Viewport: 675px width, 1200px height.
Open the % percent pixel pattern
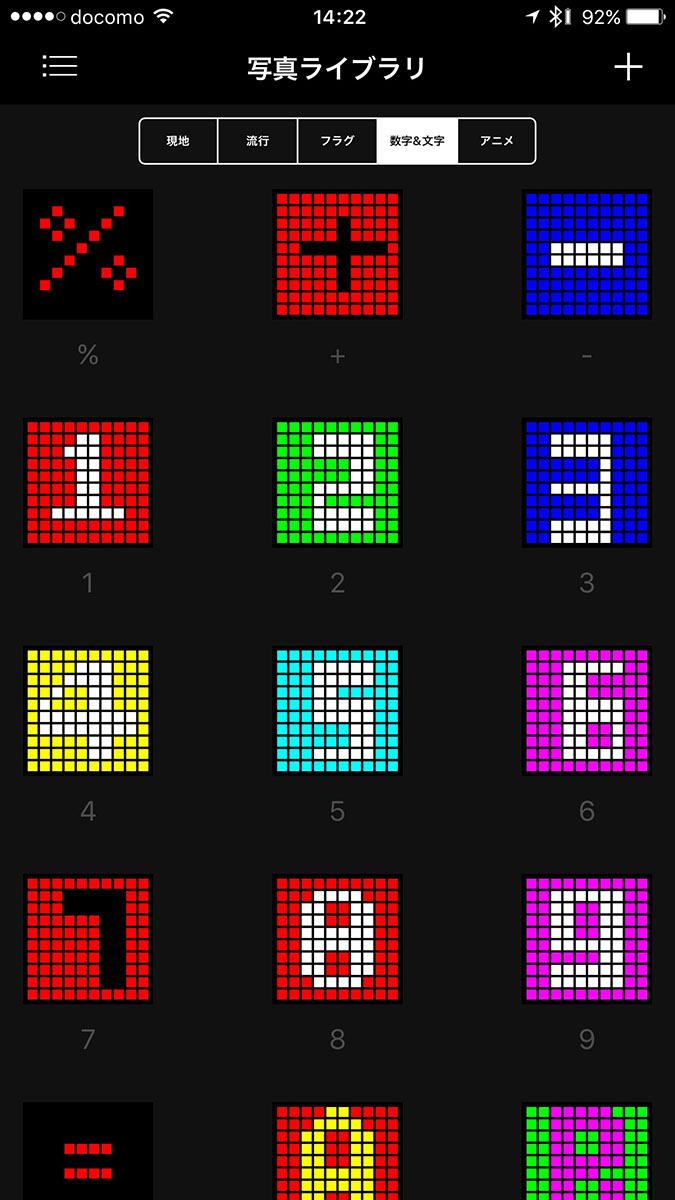click(x=88, y=254)
